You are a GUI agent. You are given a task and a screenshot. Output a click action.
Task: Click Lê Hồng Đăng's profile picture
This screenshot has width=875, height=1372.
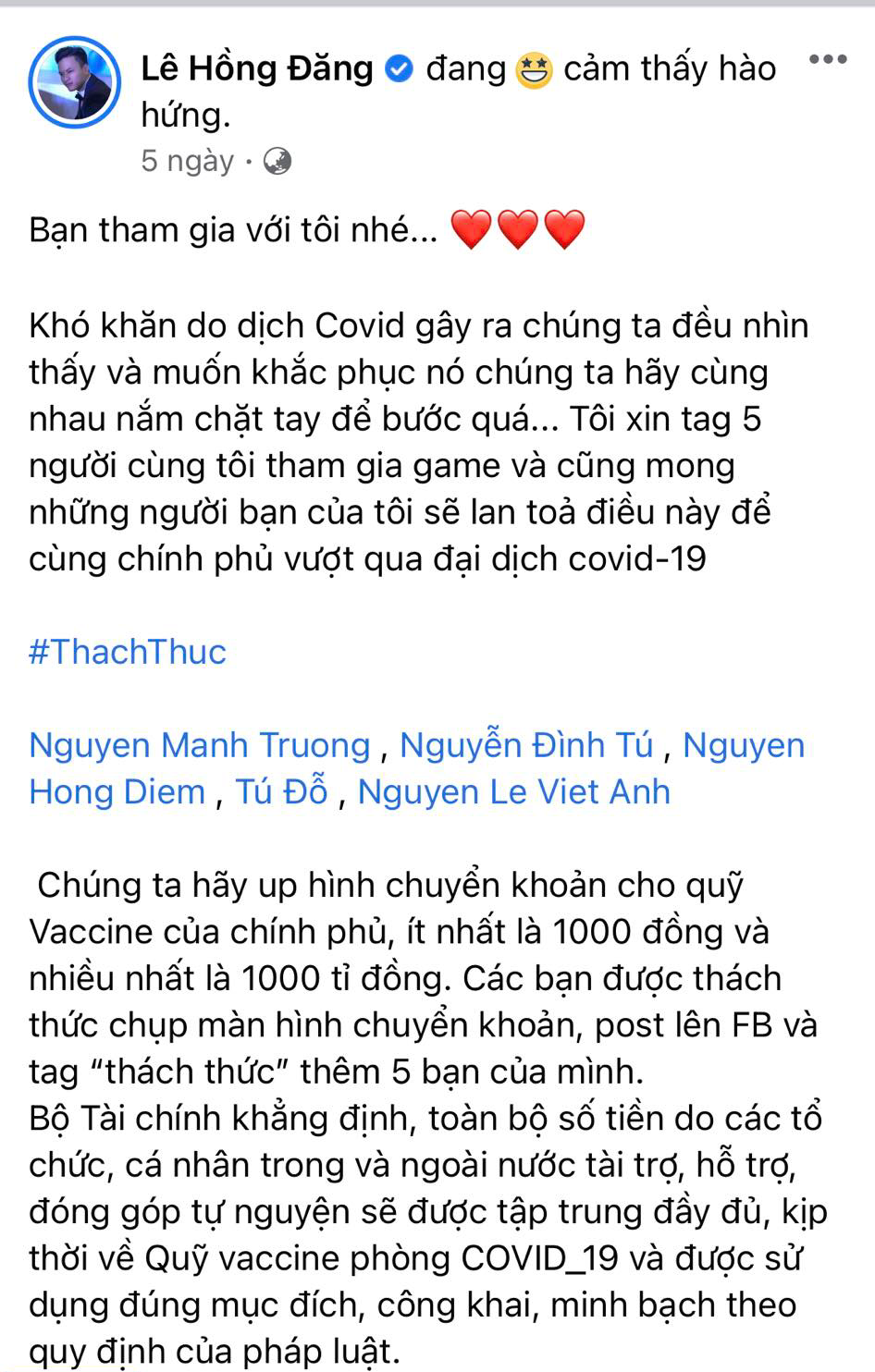[x=74, y=82]
